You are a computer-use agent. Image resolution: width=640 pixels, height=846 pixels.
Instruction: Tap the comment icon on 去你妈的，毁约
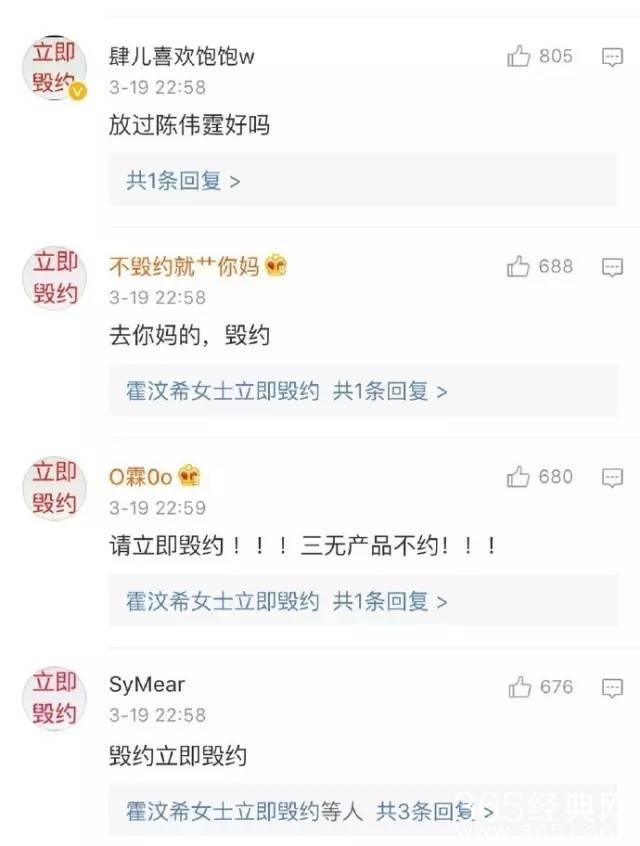point(612,267)
